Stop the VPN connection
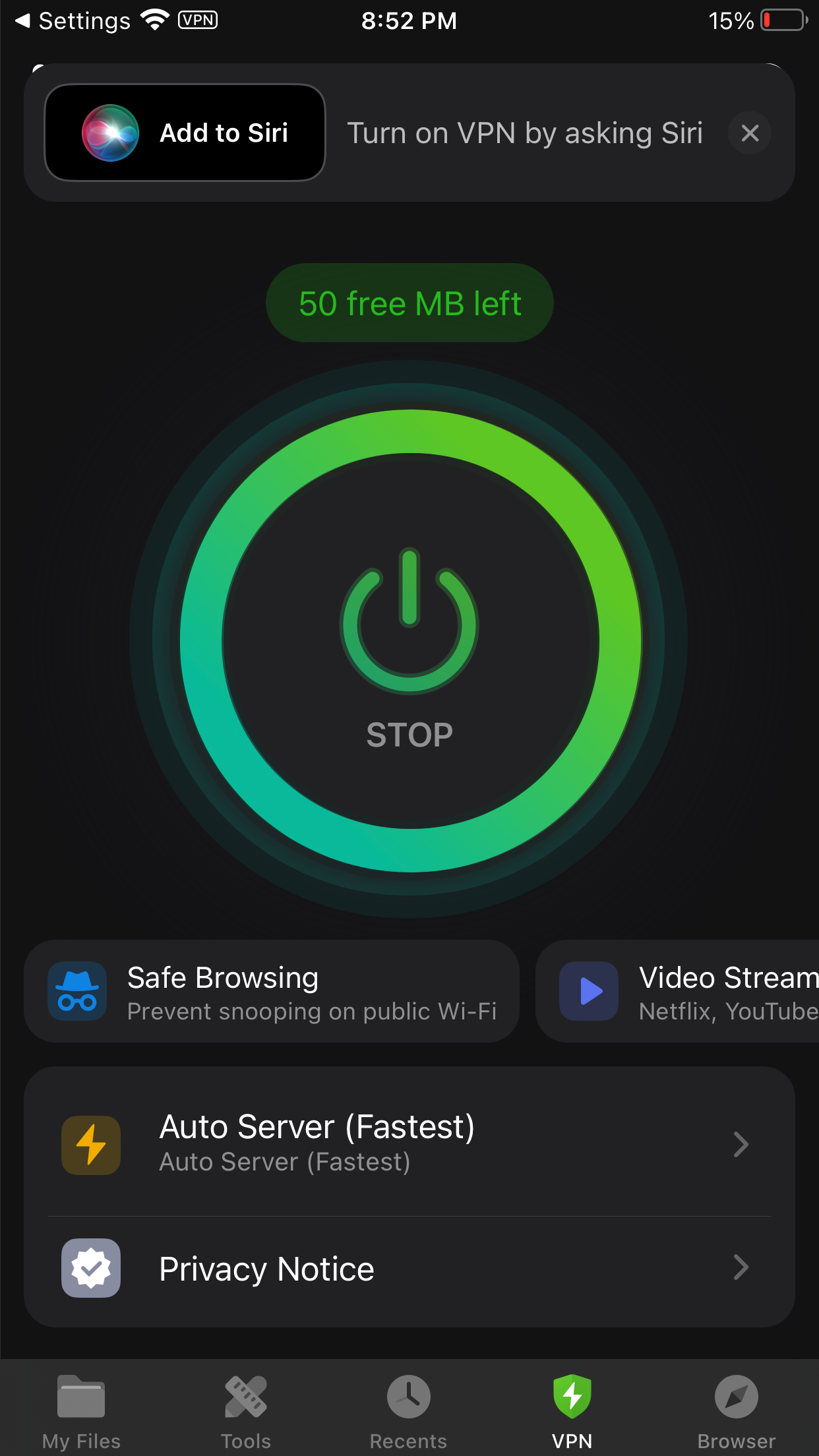The height and width of the screenshot is (1456, 819). pos(409,641)
